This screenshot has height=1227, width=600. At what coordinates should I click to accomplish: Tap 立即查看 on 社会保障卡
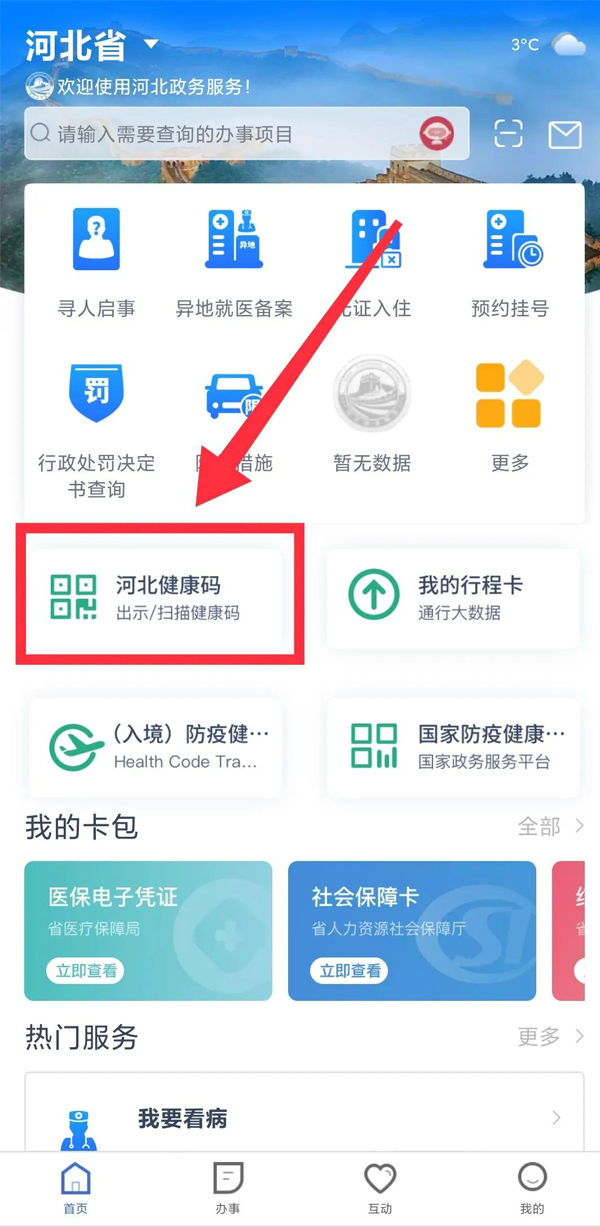pos(349,970)
